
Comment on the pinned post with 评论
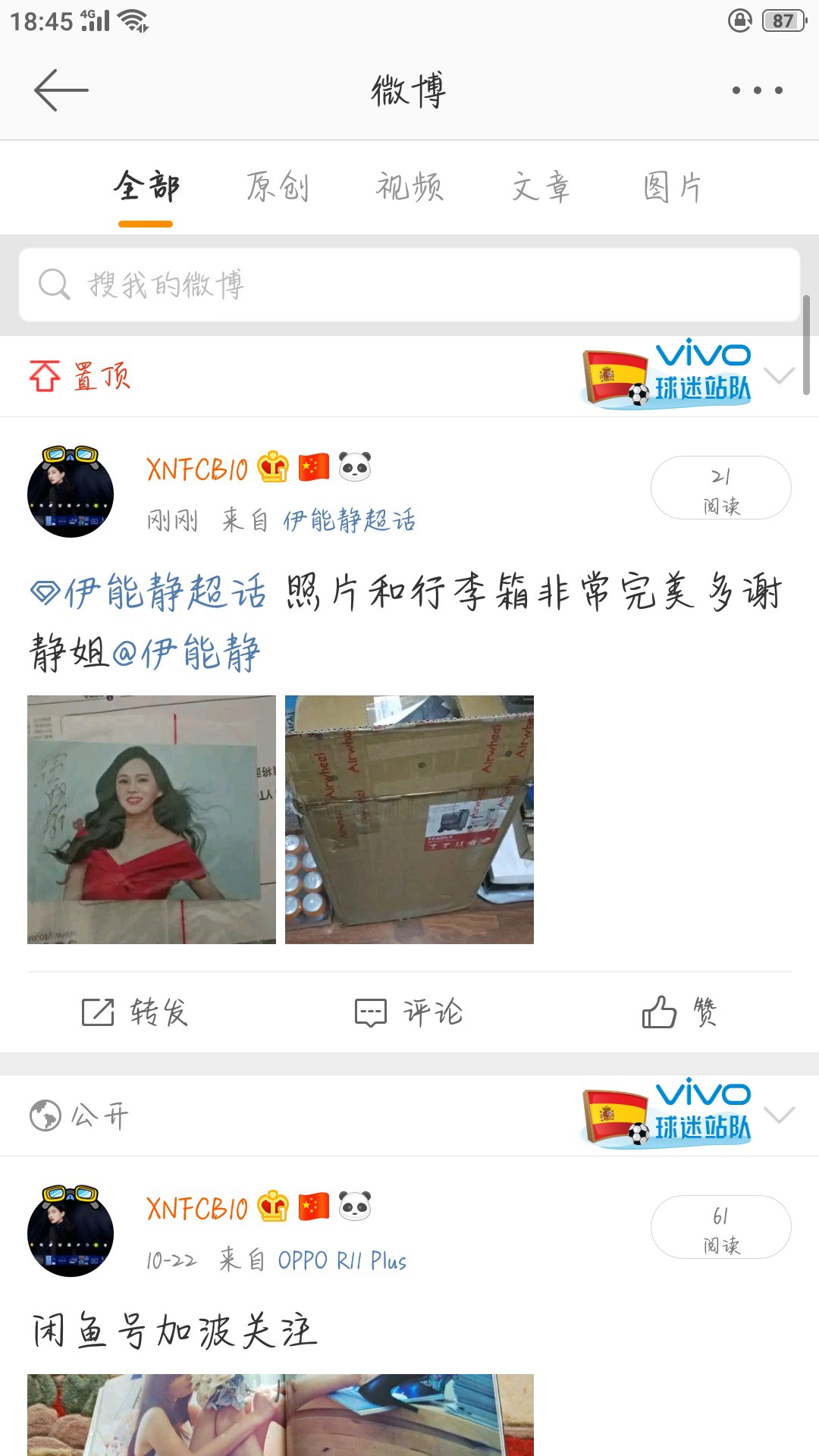click(409, 1012)
